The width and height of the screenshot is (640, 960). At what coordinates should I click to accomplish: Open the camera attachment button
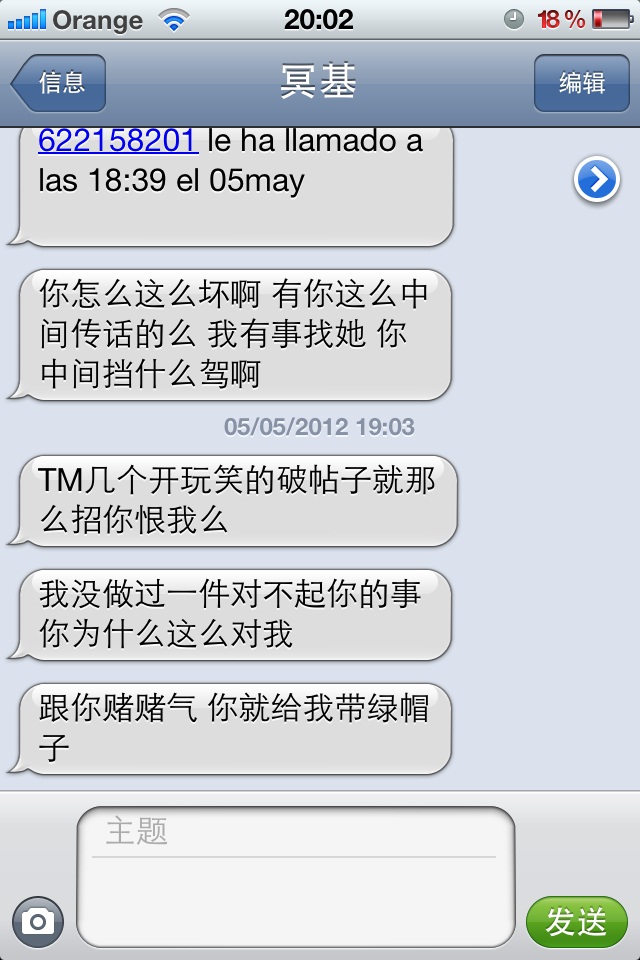coord(38,920)
